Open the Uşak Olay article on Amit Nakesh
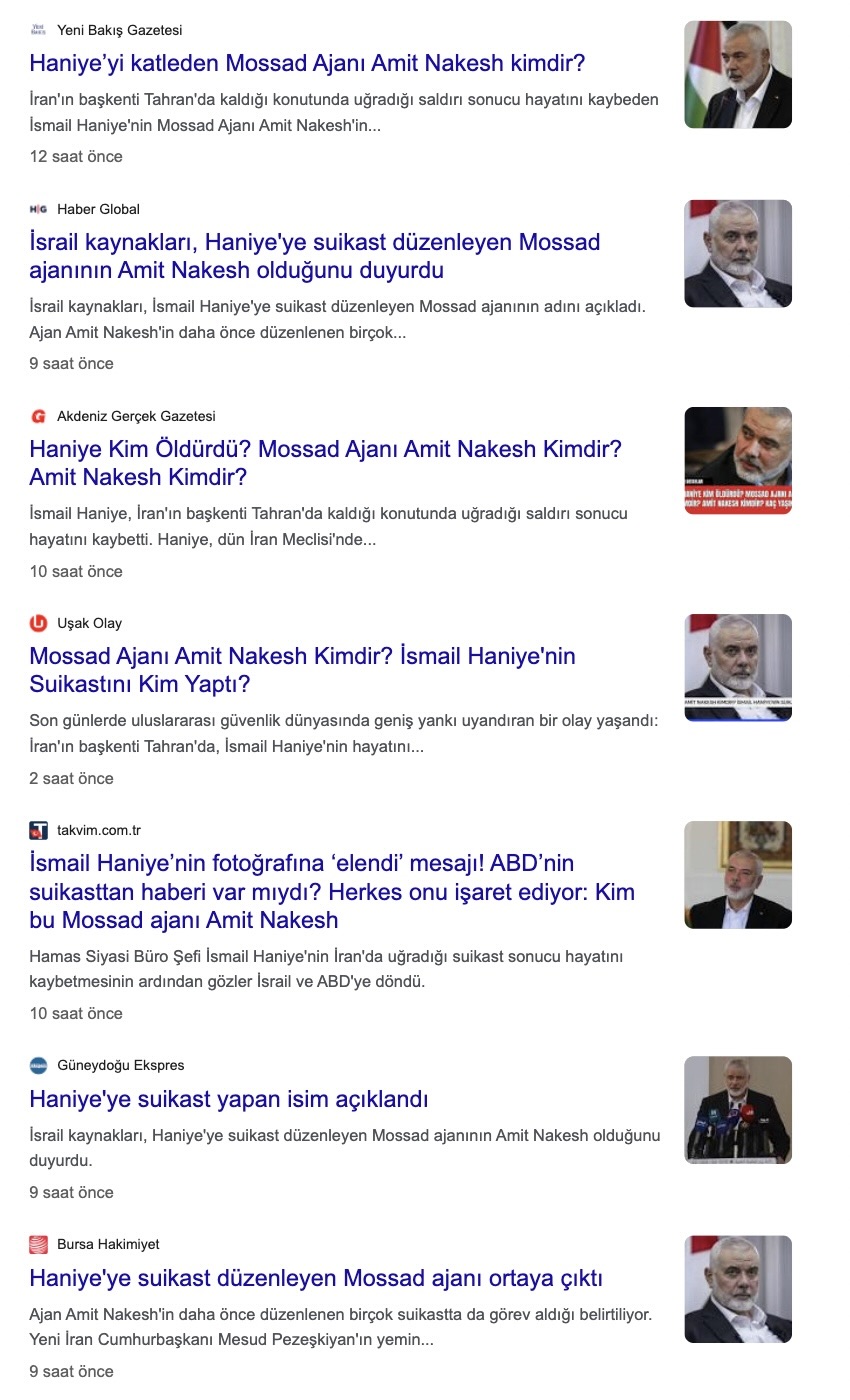The image size is (850, 1400). [303, 670]
